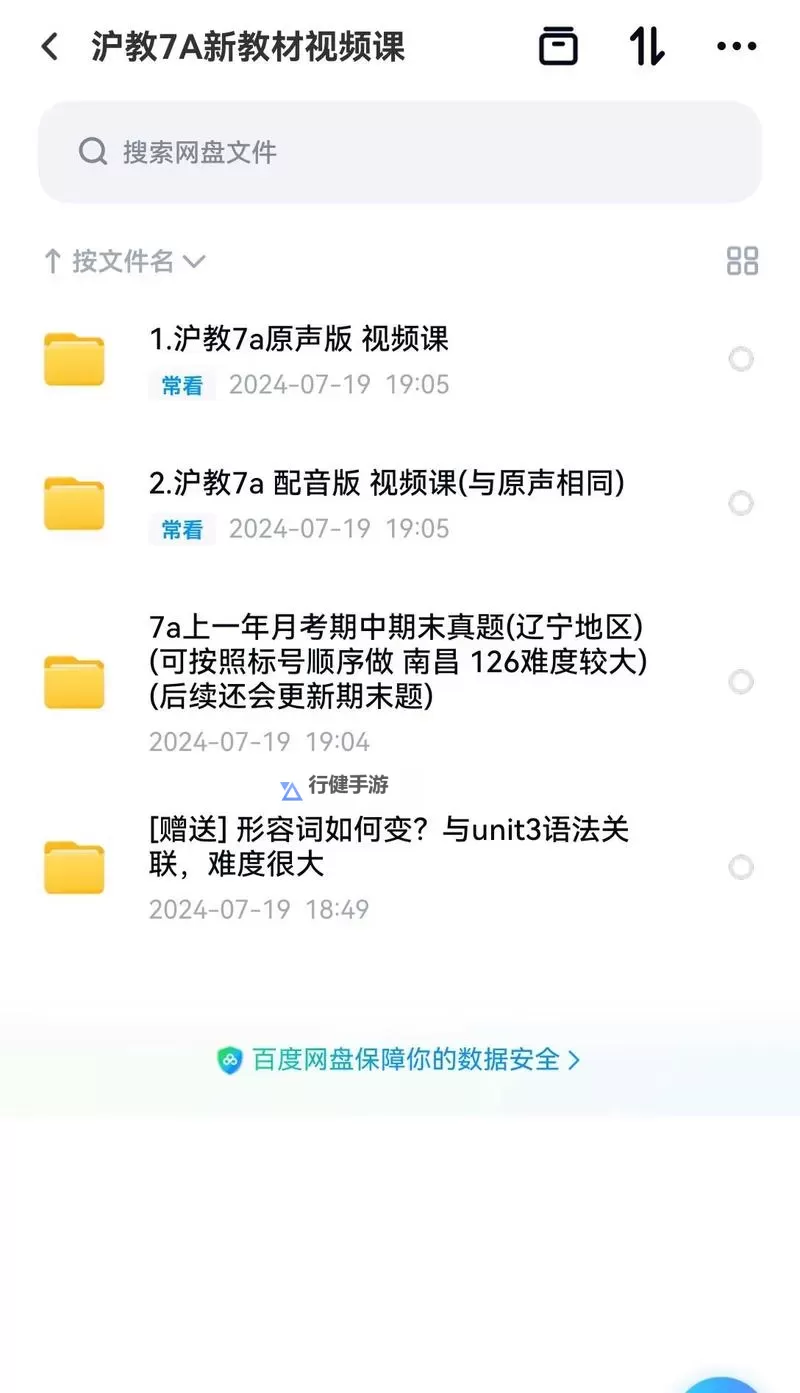800x1393 pixels.
Task: Tap the ascending arrow before 按文件名
Action: coord(52,261)
